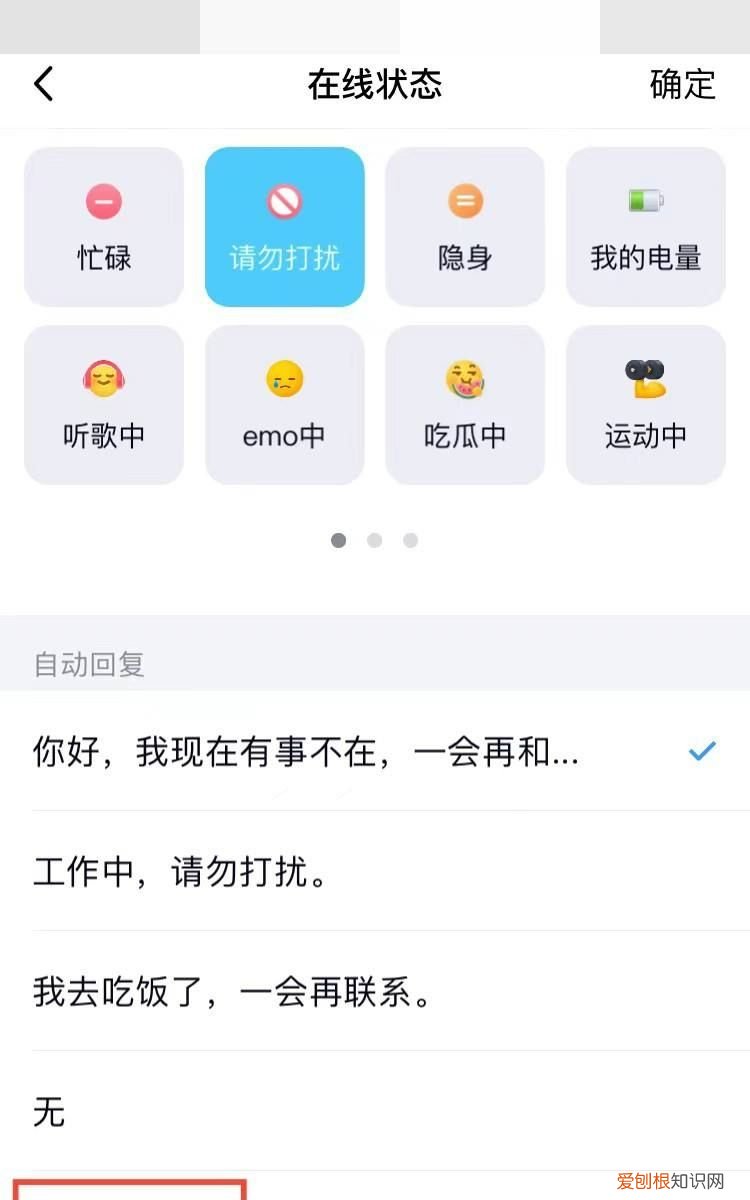Return to the first status page dot
The image size is (750, 1200).
(339, 540)
